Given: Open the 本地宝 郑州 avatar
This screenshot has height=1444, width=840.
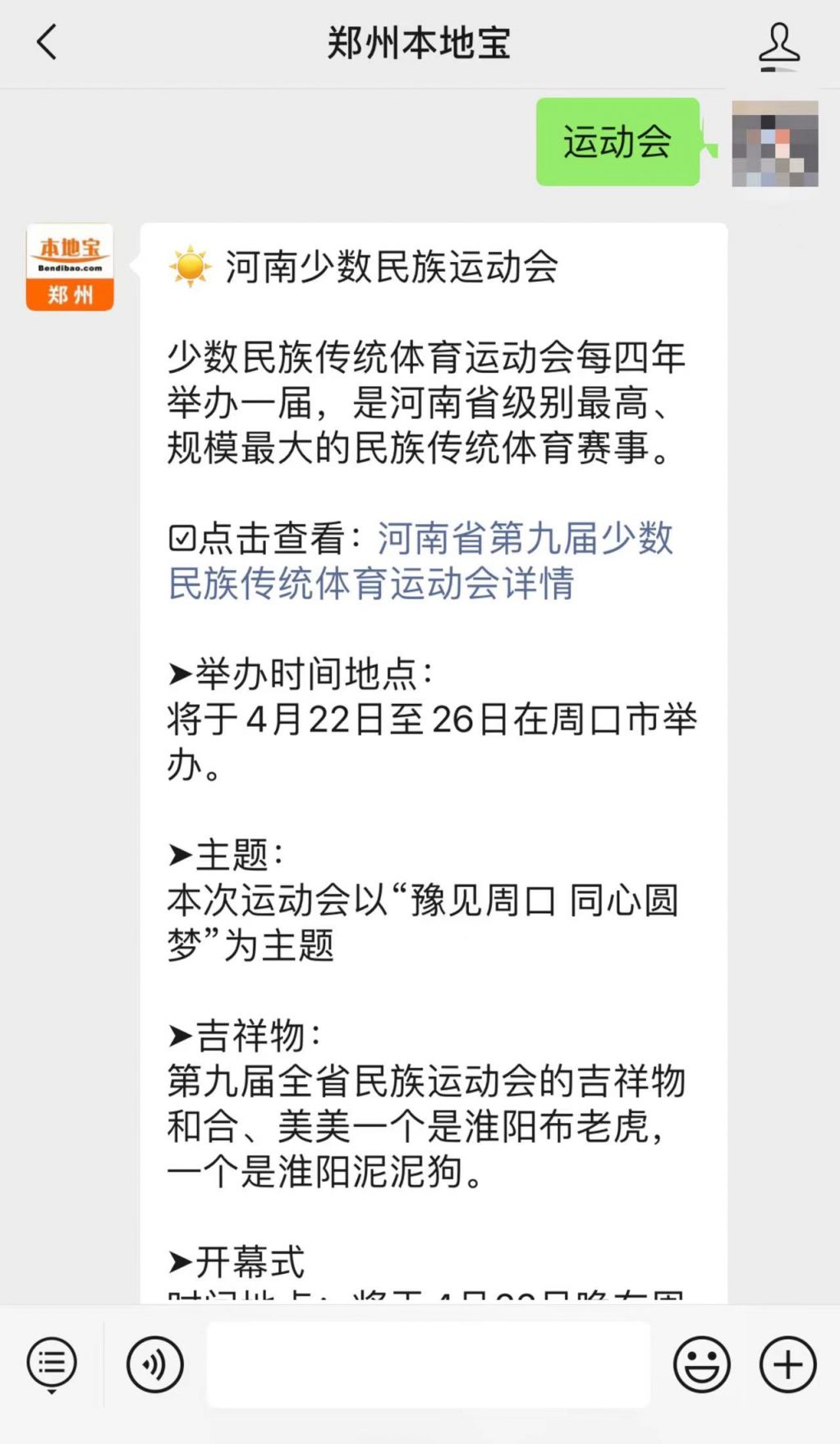Looking at the screenshot, I should pos(70,268).
